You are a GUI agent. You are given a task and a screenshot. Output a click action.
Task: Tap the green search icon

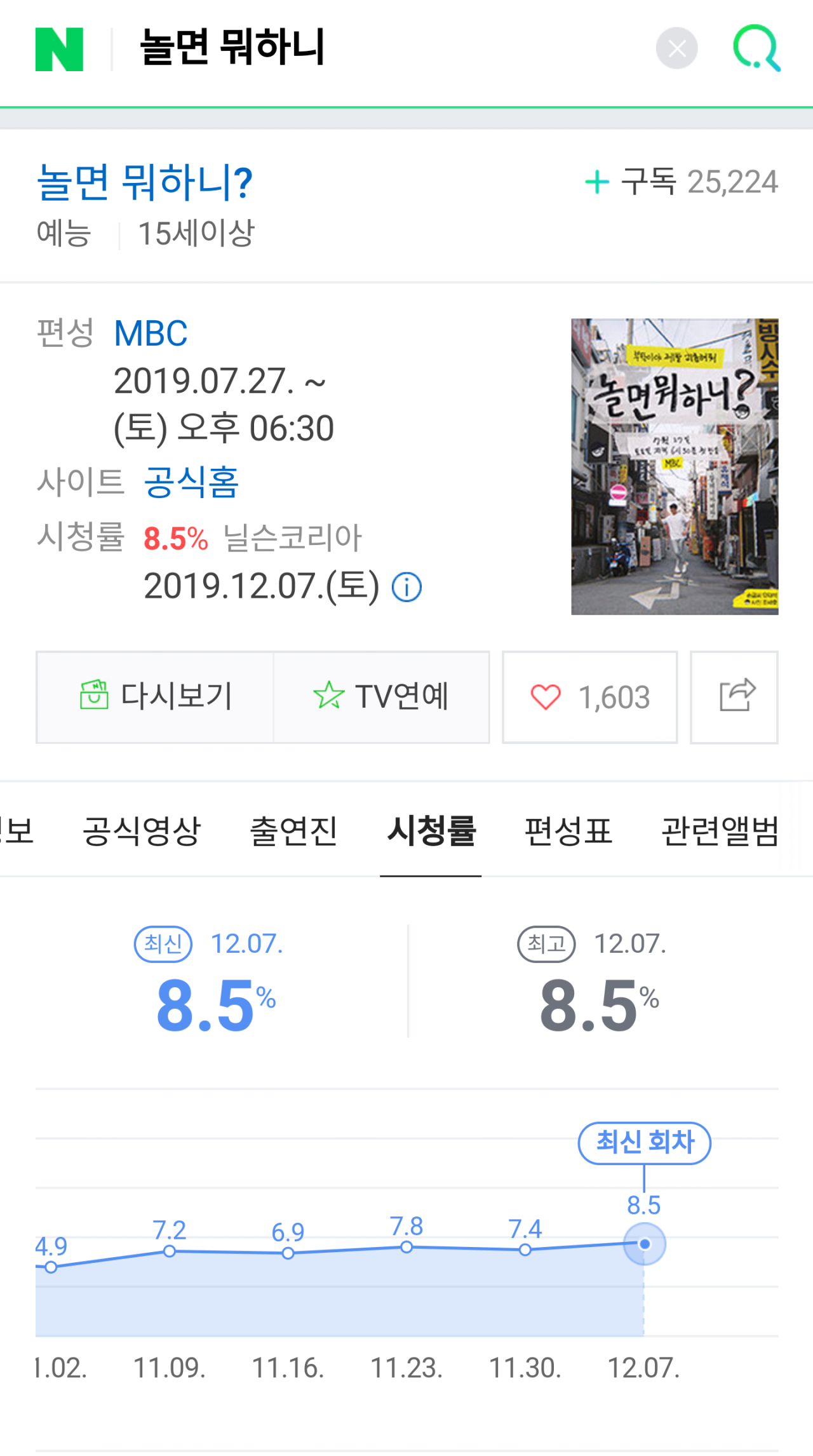pyautogui.click(x=757, y=48)
